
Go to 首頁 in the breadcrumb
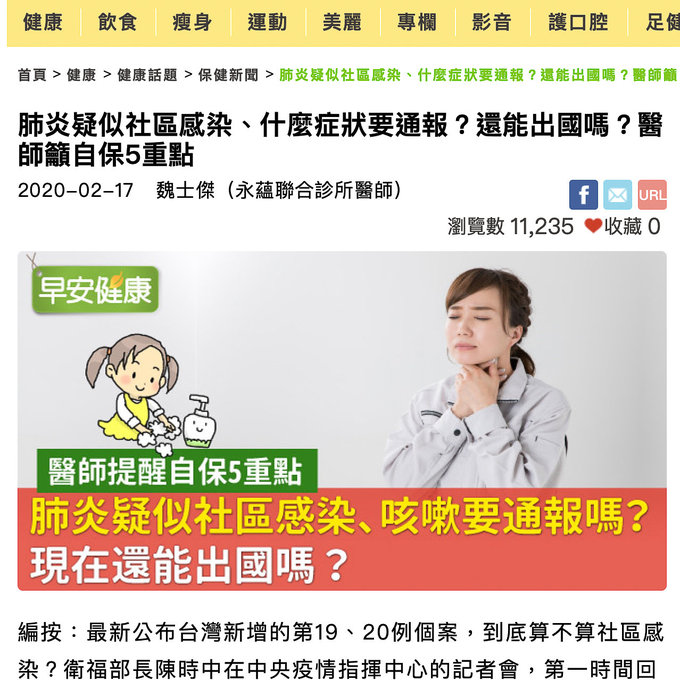tap(32, 75)
